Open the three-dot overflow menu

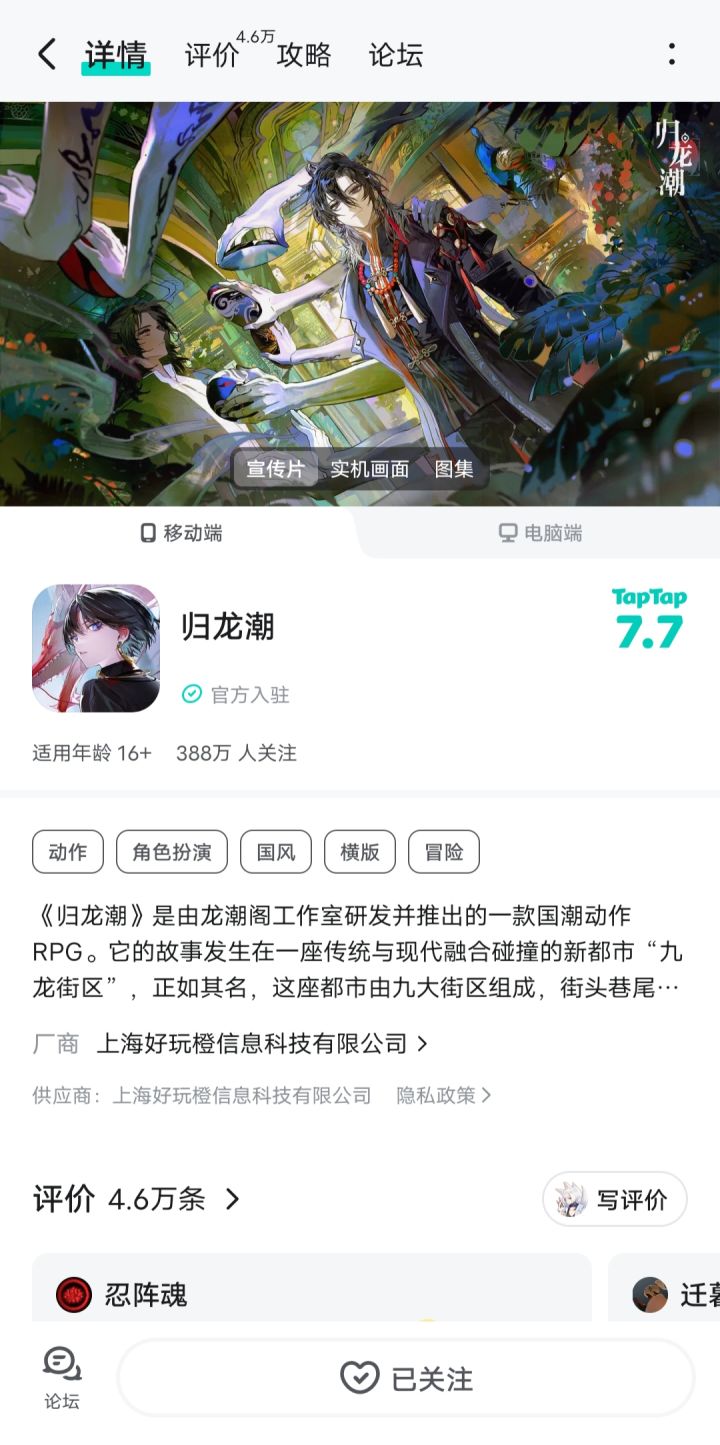(x=671, y=54)
